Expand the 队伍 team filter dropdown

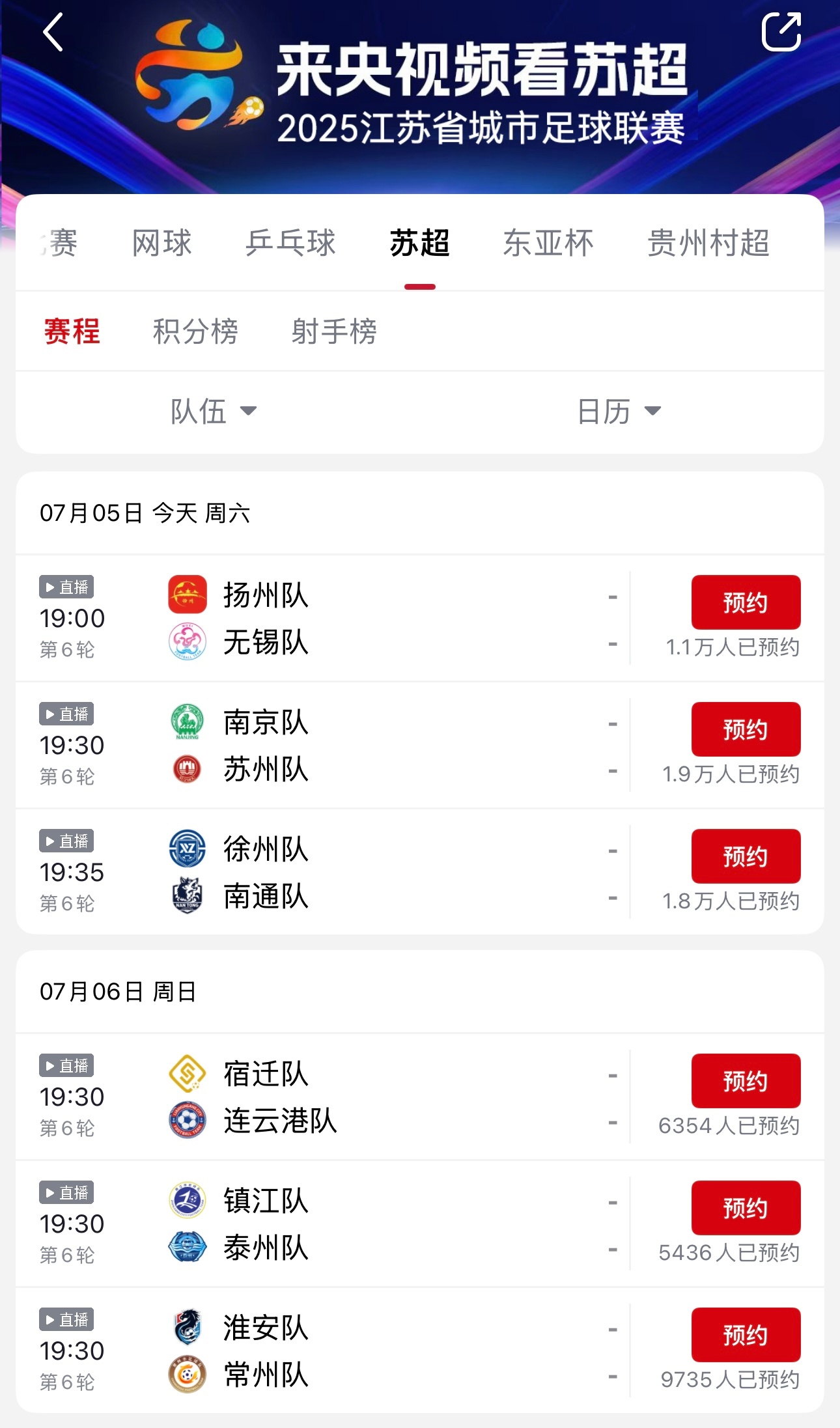coord(214,412)
